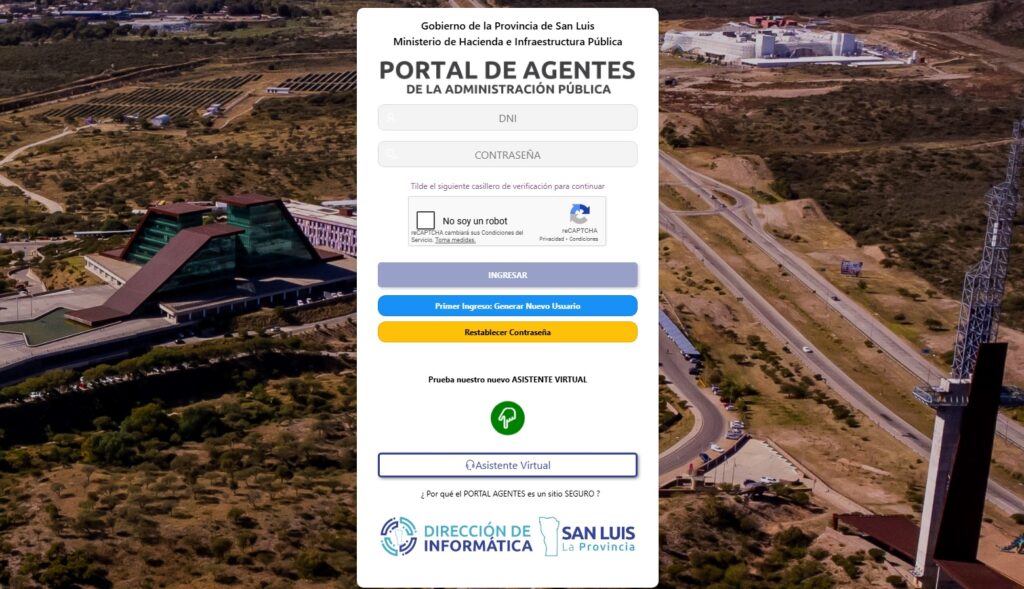The height and width of the screenshot is (589, 1024).
Task: Tap the CONTRASEÑA password field
Action: (507, 155)
